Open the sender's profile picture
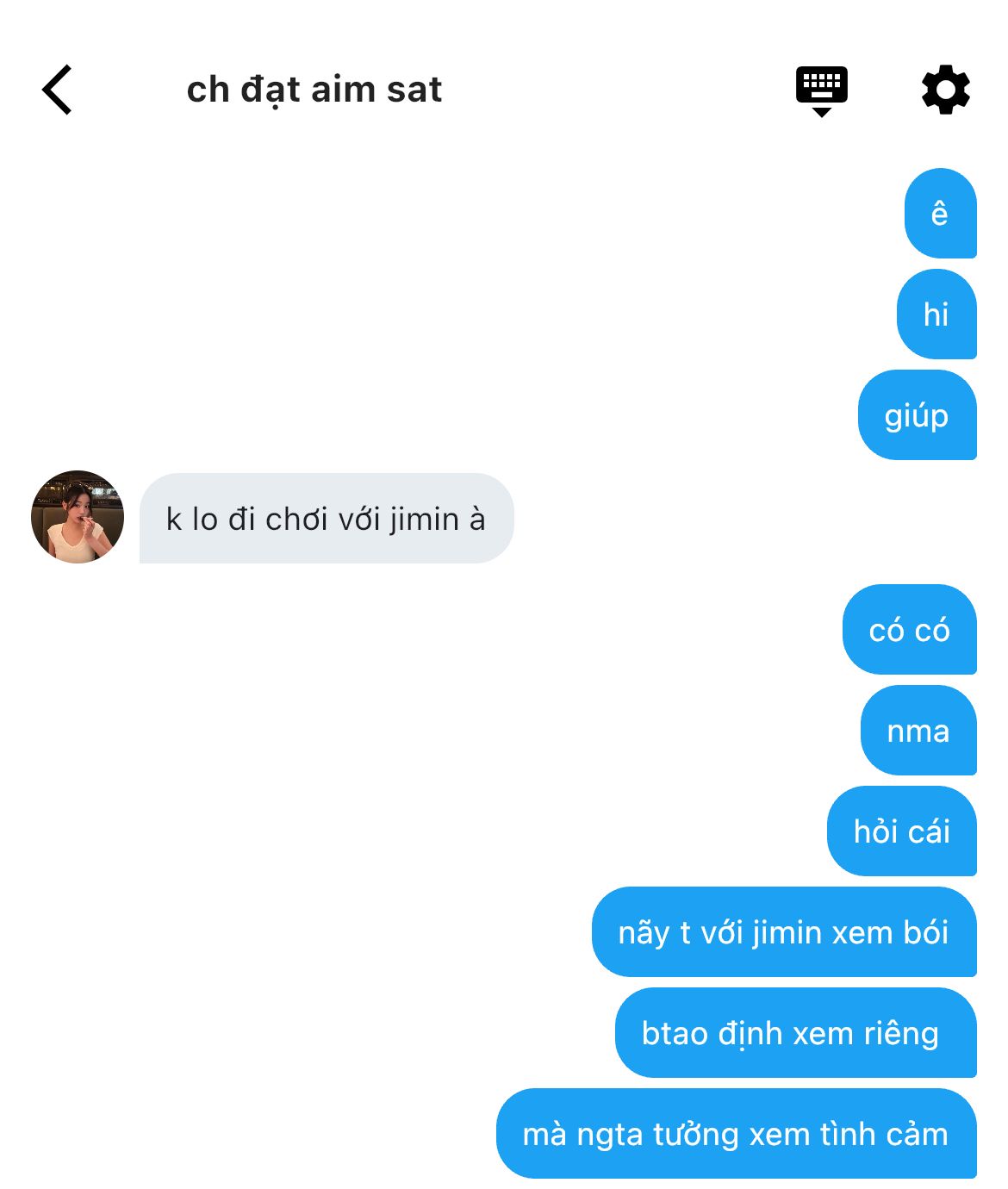Viewport: 1008px width, 1189px height. 78,517
